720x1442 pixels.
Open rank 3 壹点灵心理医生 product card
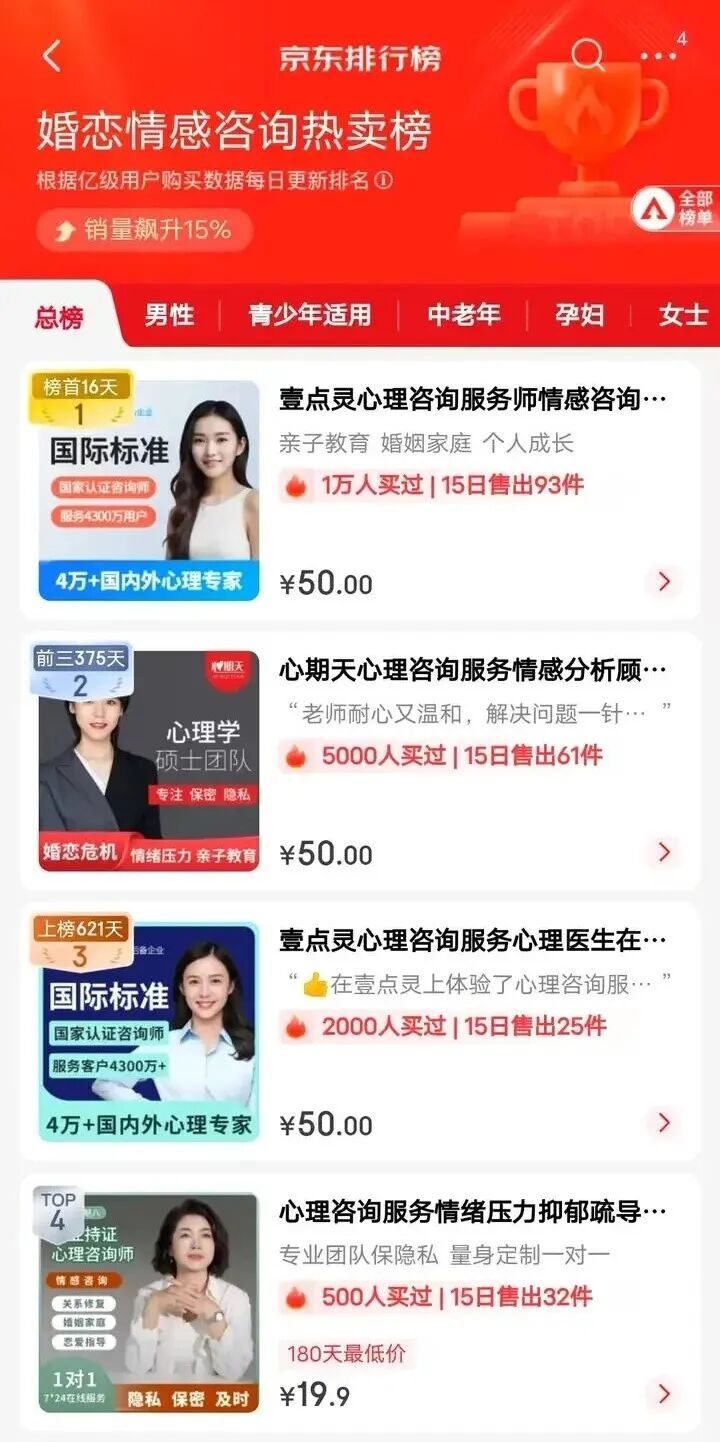tap(360, 1031)
